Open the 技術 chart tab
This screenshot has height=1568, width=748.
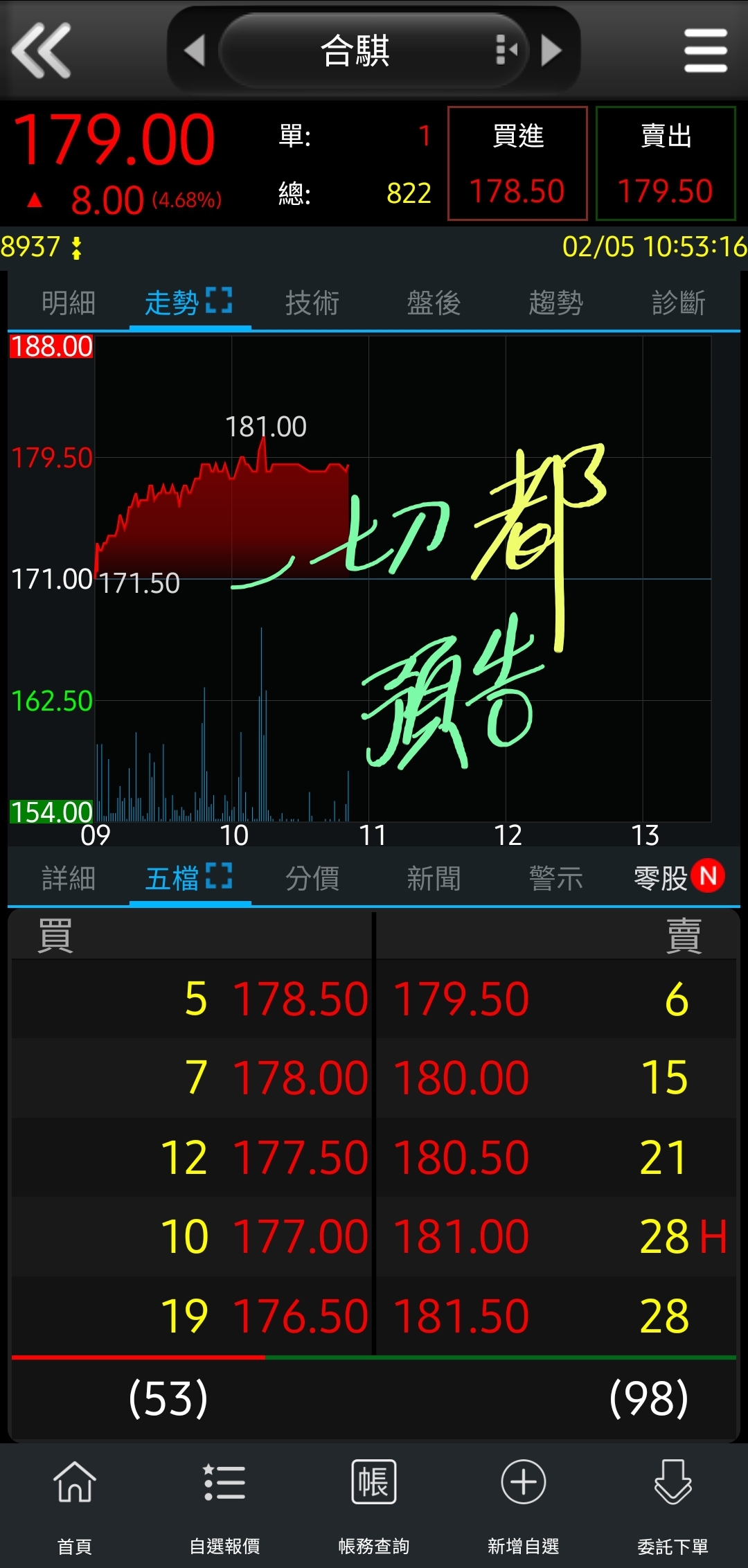tap(312, 303)
